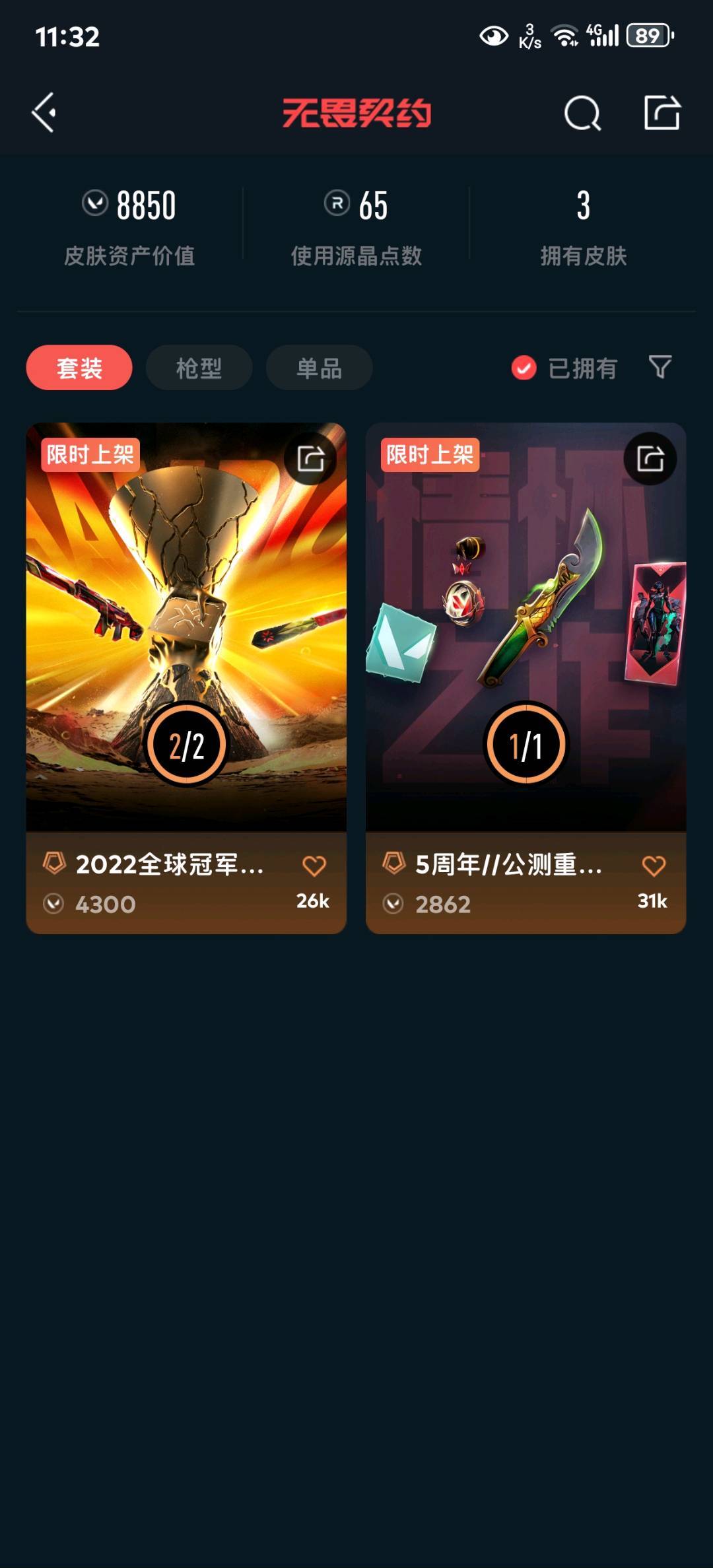Viewport: 713px width, 1568px height.
Task: Uncheck the 已拥有 filter checkbox
Action: pyautogui.click(x=524, y=368)
